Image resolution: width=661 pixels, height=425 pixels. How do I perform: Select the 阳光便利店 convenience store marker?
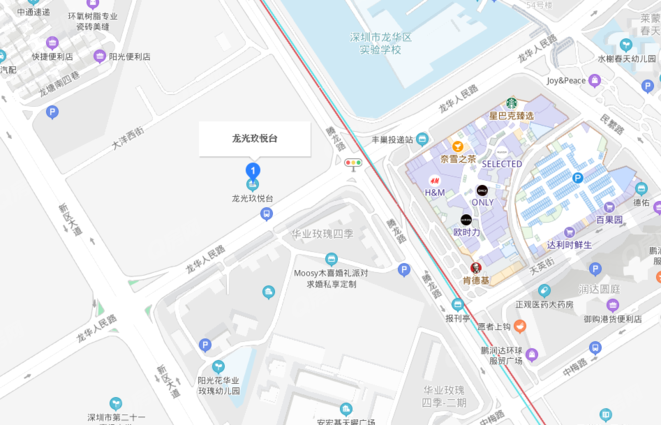tap(99, 56)
